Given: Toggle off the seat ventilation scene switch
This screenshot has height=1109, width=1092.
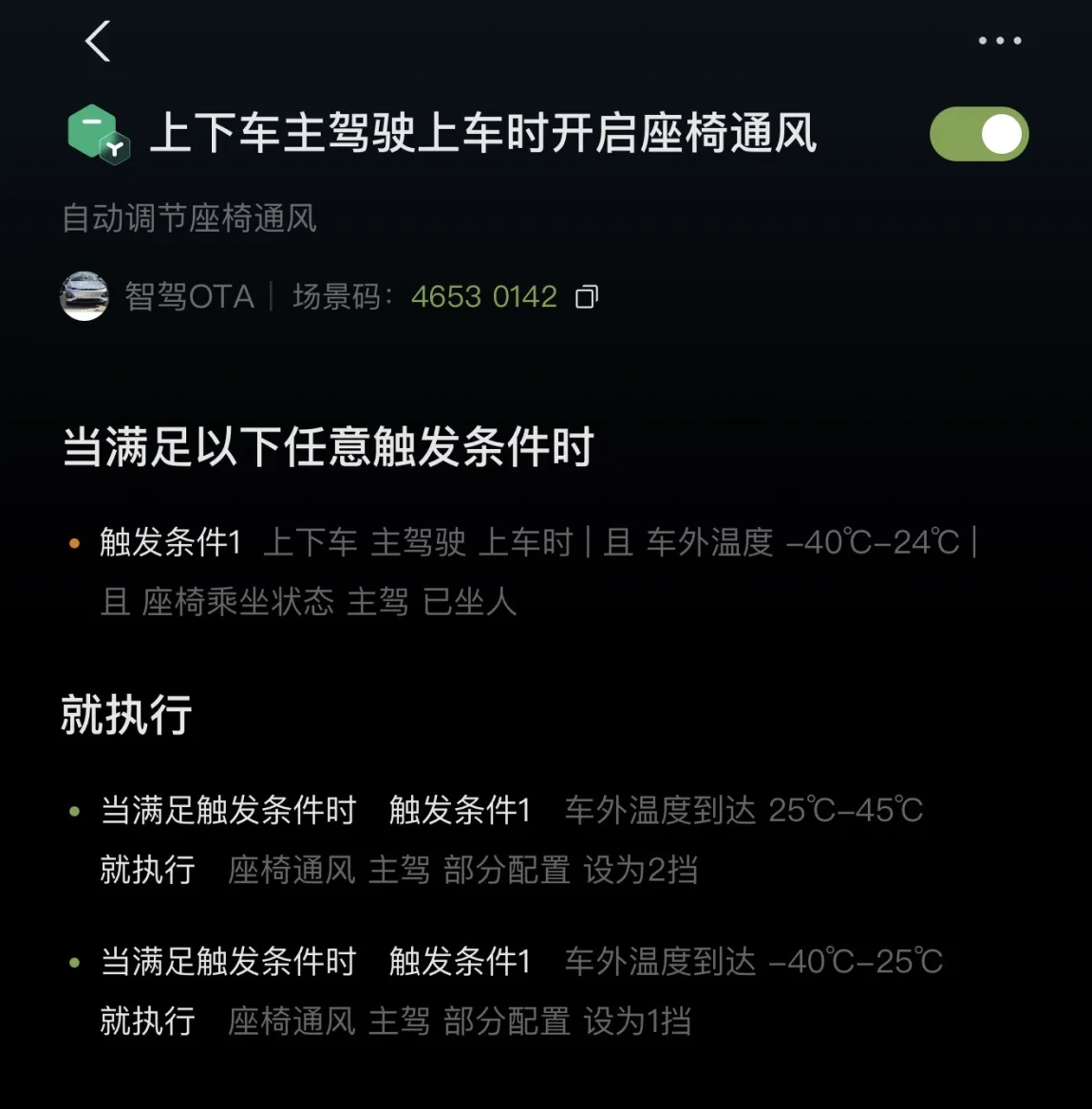Looking at the screenshot, I should pyautogui.click(x=979, y=134).
